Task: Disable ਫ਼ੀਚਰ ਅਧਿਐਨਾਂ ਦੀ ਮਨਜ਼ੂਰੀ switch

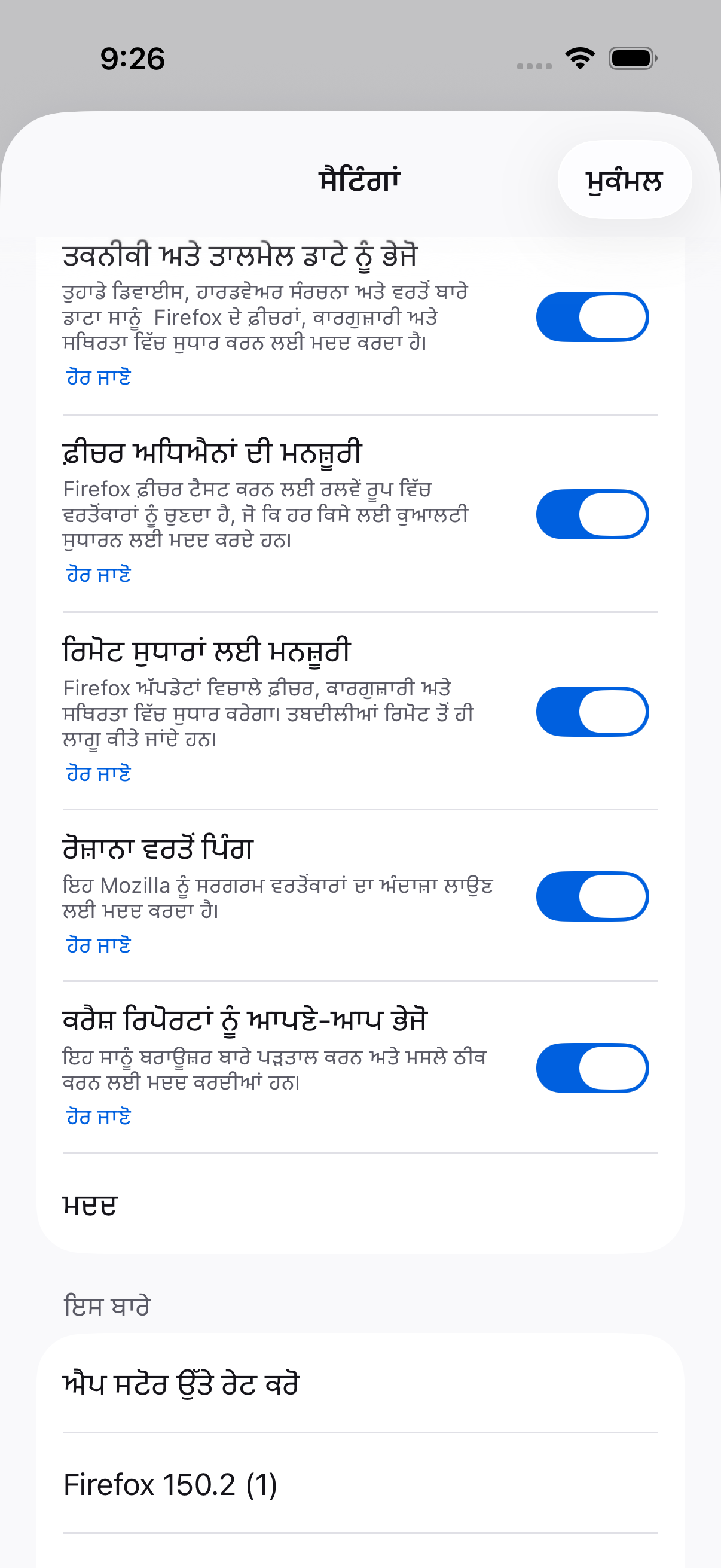Action: pyautogui.click(x=592, y=514)
